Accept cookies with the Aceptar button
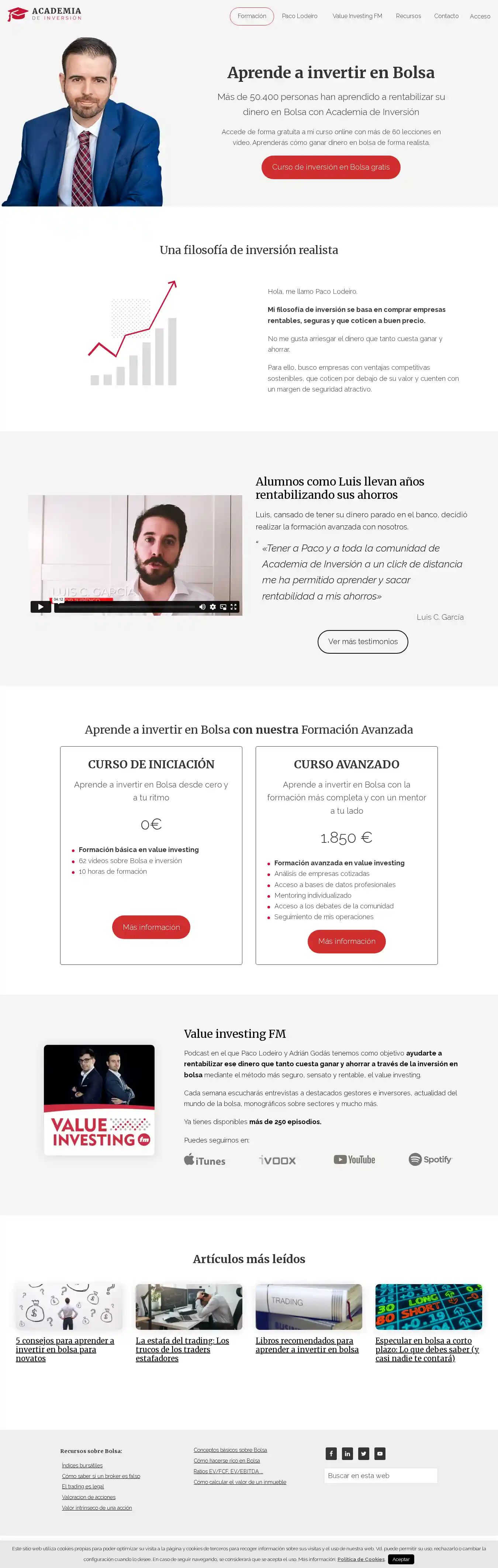 point(401,1559)
